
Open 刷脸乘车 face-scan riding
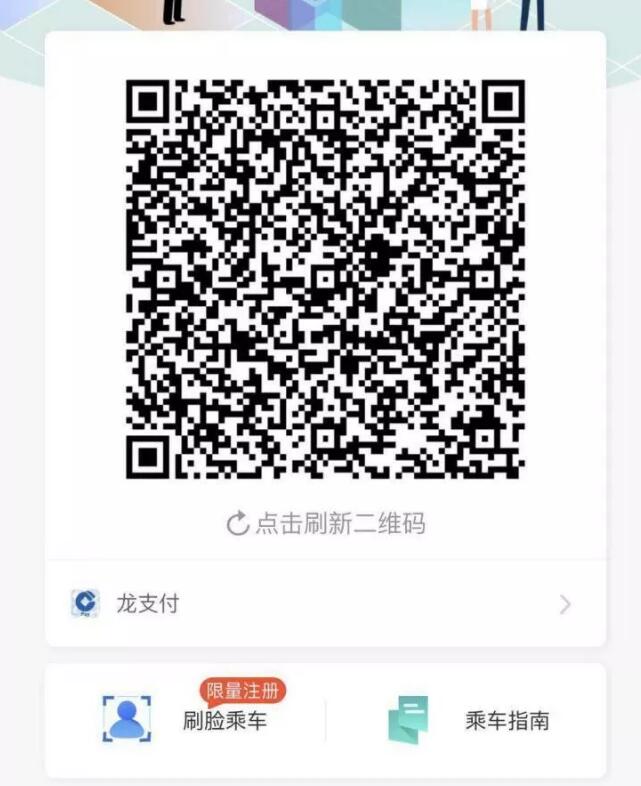[x=186, y=719]
